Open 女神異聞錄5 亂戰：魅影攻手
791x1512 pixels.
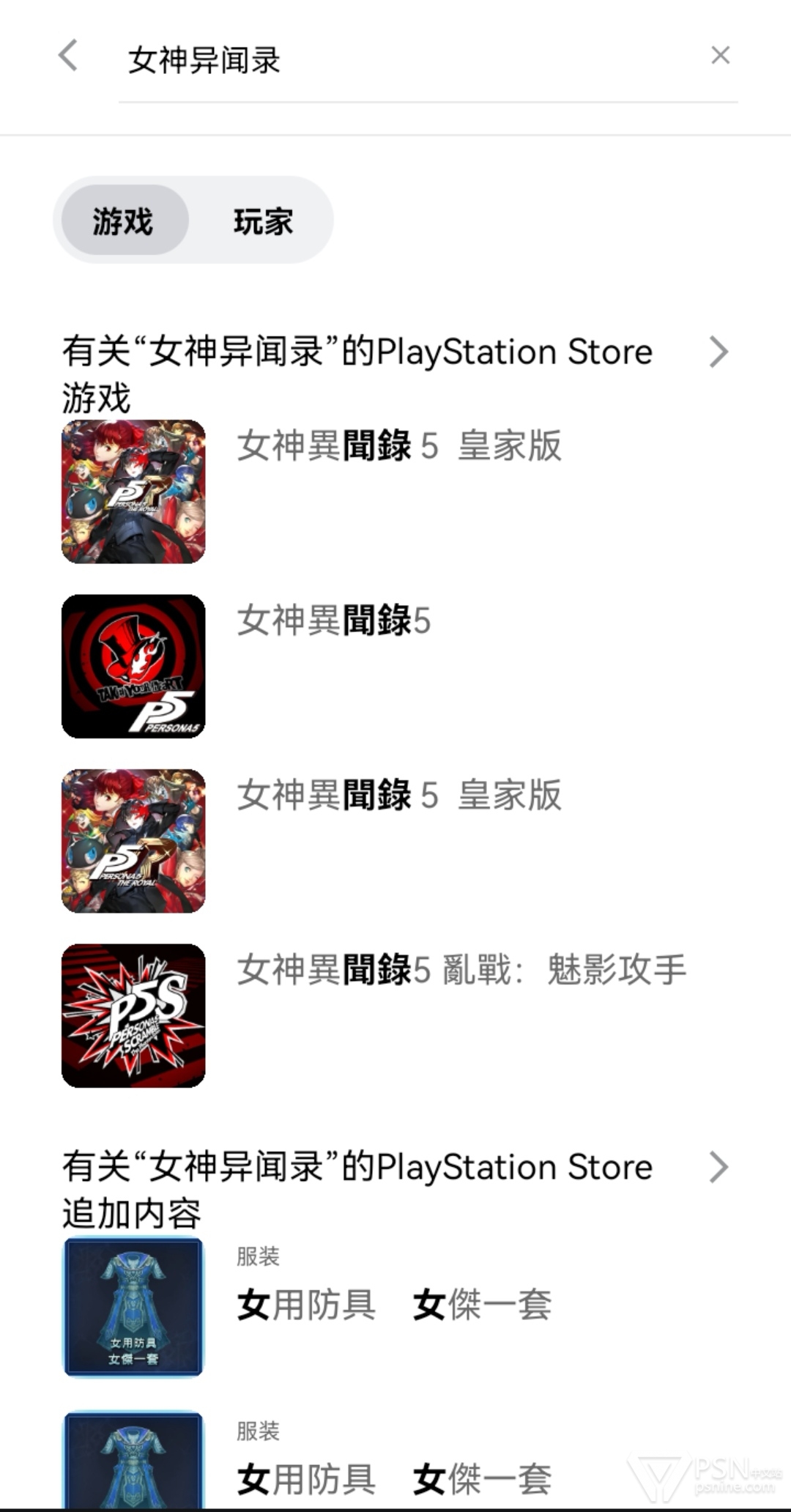(x=461, y=970)
